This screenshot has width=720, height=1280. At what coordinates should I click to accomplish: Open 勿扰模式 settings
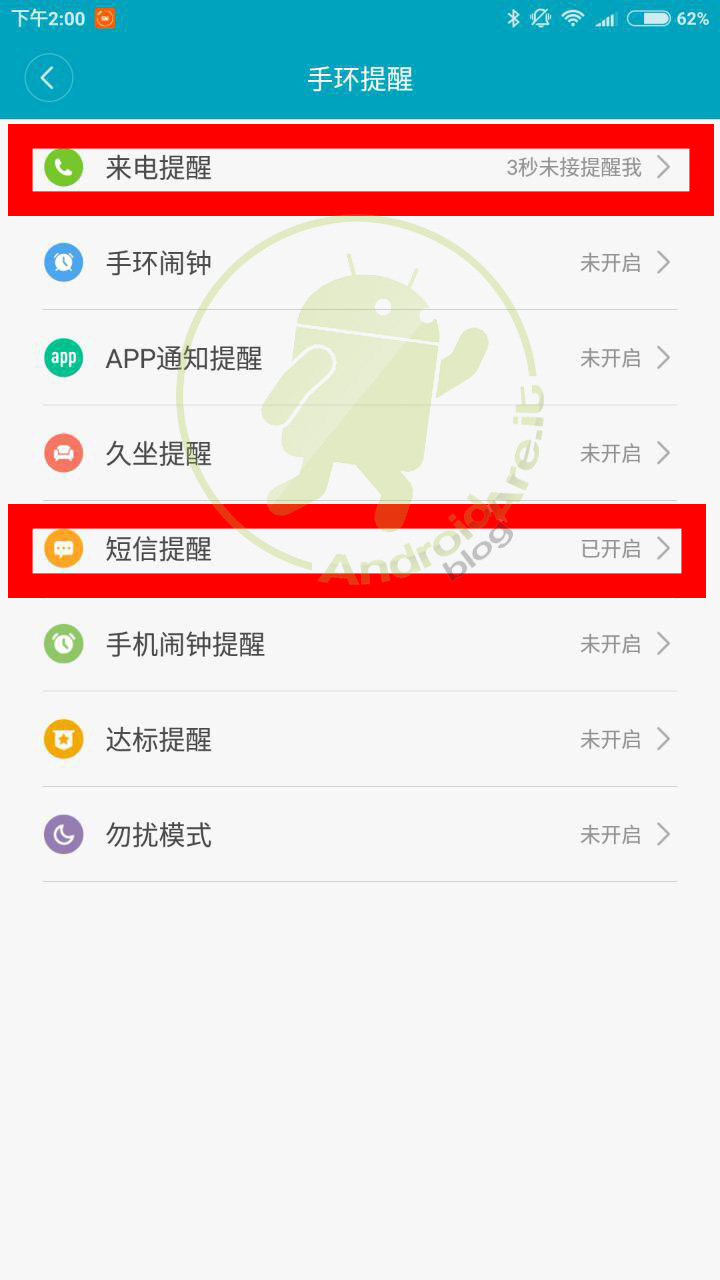360,834
